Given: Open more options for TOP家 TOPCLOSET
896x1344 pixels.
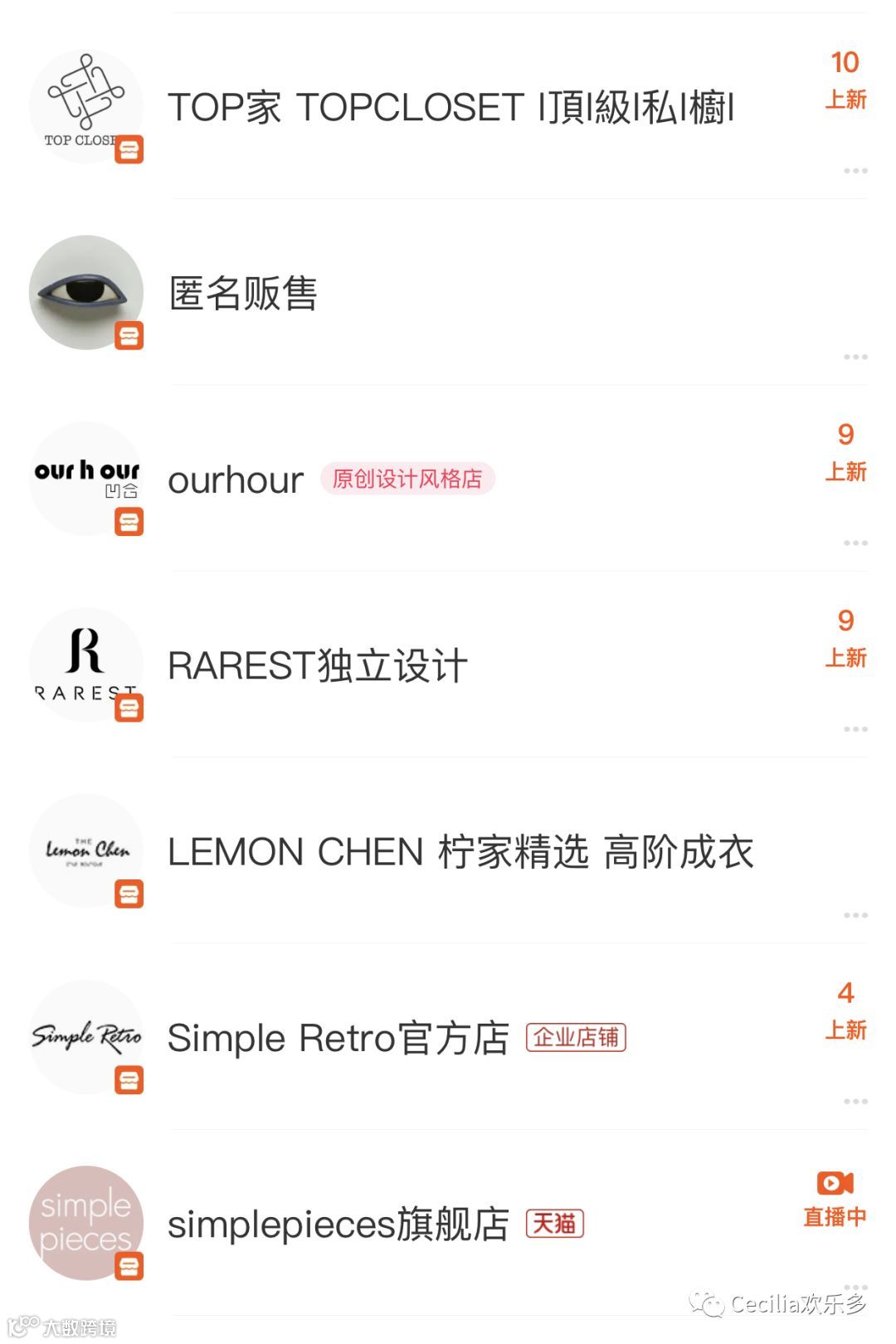Looking at the screenshot, I should pyautogui.click(x=855, y=171).
